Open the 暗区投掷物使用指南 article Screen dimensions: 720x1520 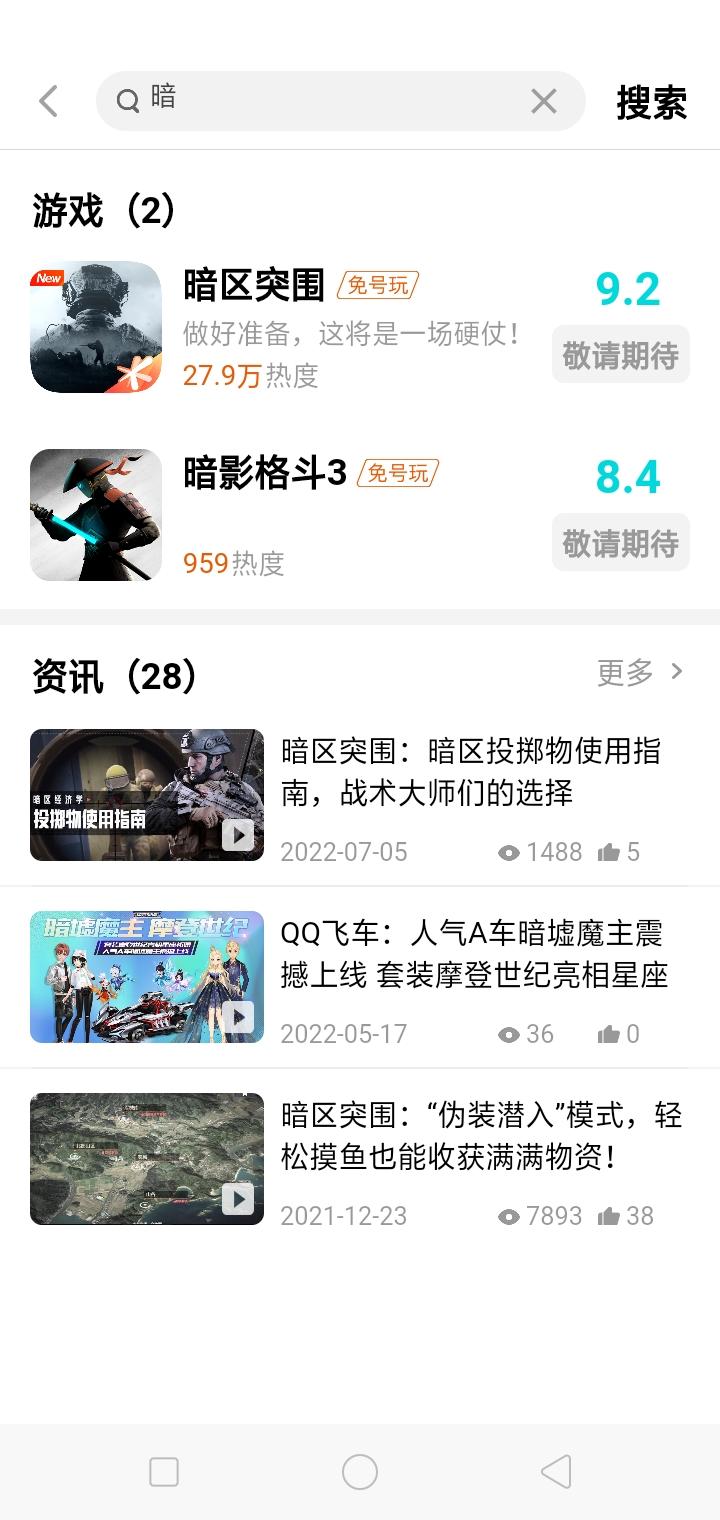click(x=470, y=772)
